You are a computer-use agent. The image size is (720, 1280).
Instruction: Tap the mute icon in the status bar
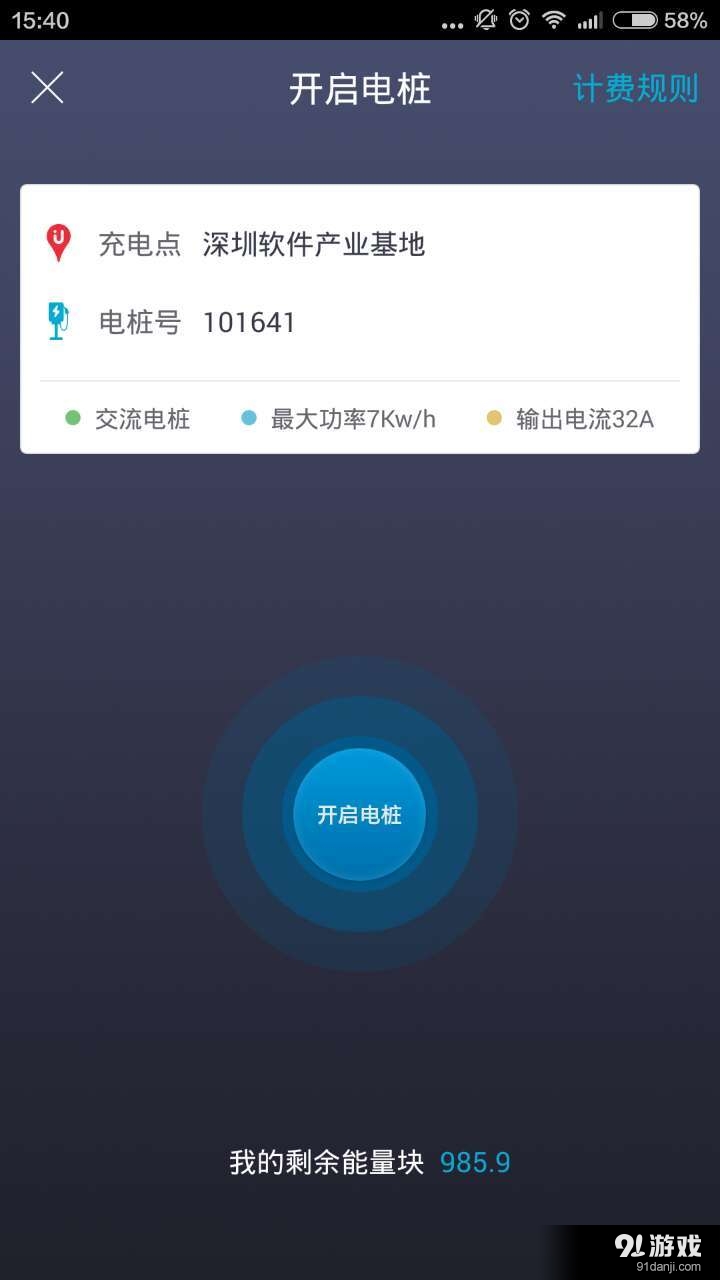[x=486, y=18]
